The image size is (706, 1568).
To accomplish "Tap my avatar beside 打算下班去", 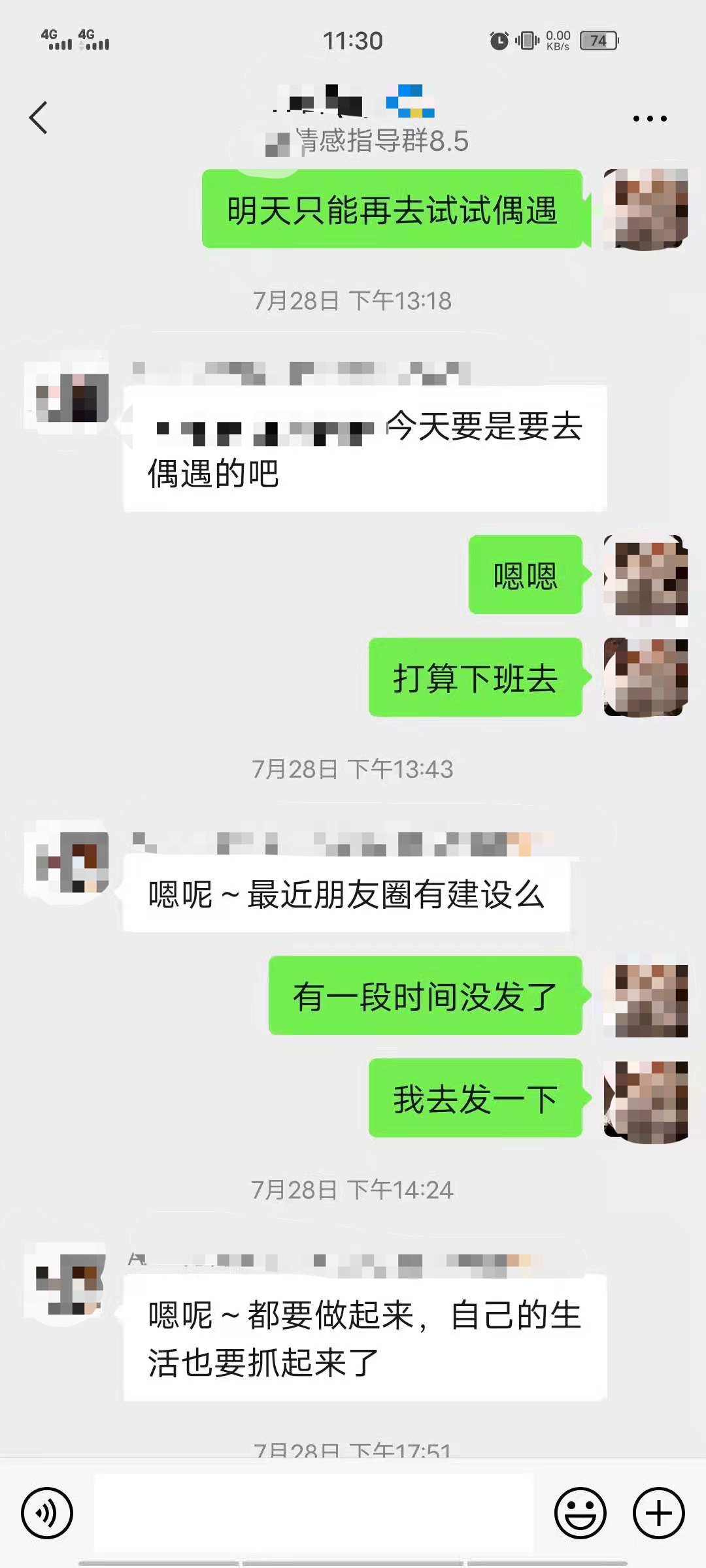I will (645, 677).
